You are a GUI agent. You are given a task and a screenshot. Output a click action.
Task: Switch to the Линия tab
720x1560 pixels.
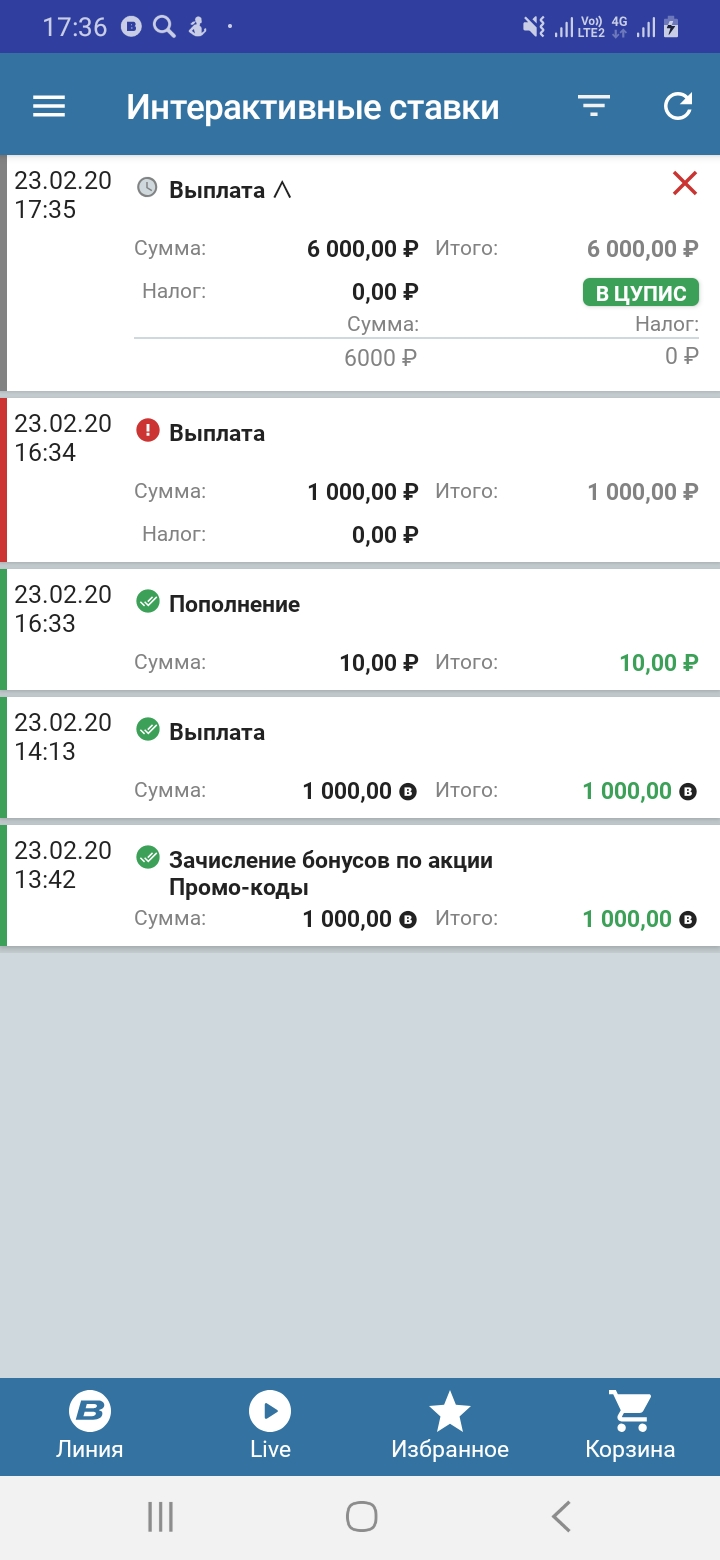pos(90,1427)
